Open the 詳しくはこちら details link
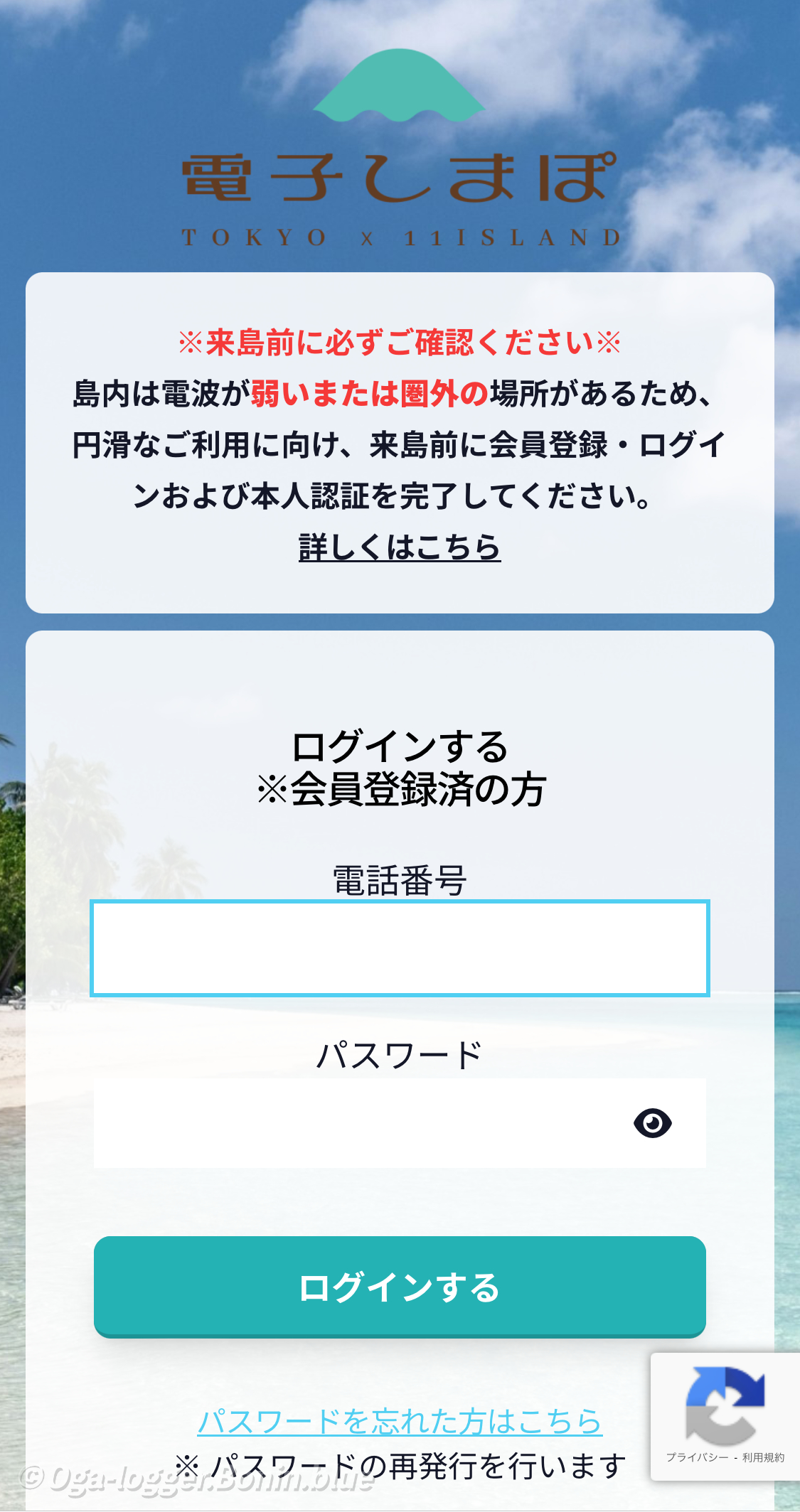This screenshot has width=800, height=1512. (x=400, y=547)
